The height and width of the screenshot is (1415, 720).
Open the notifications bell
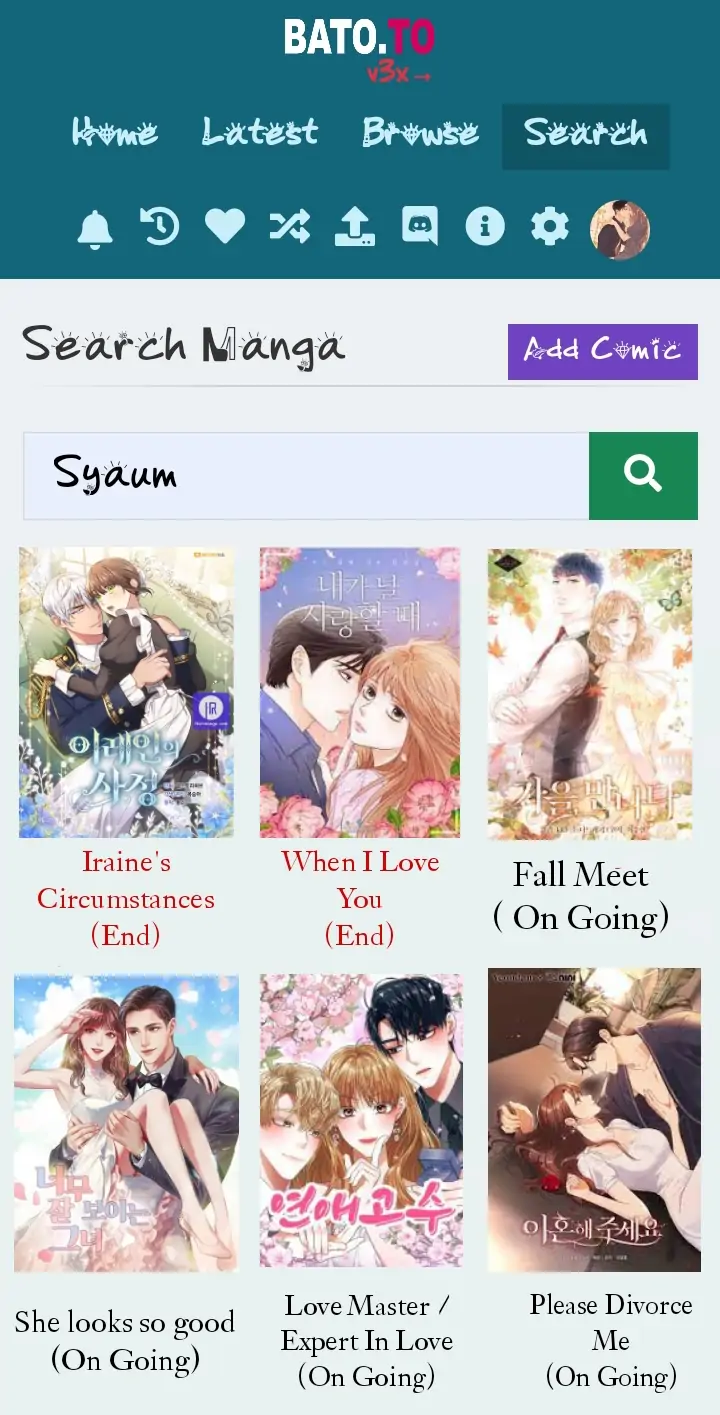tap(95, 229)
